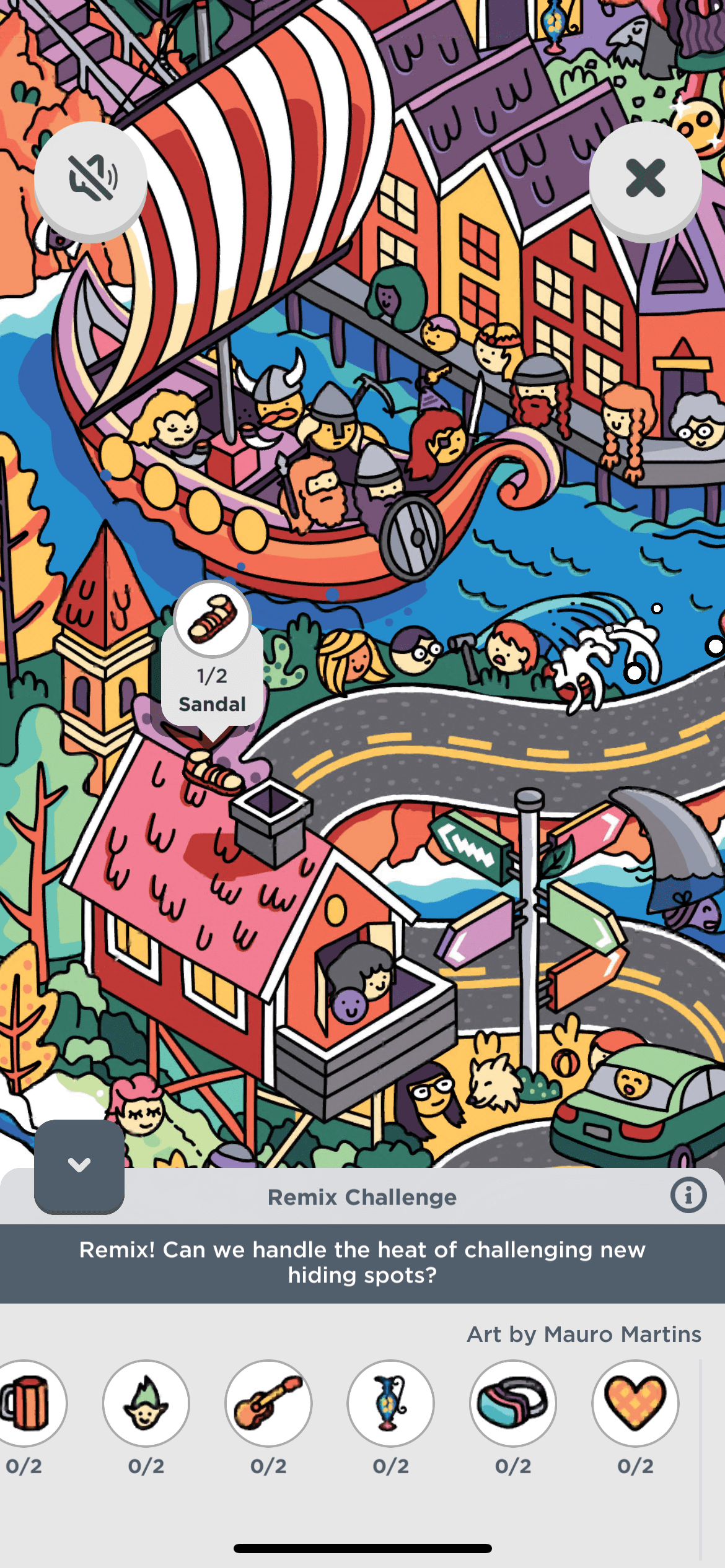The height and width of the screenshot is (1568, 725).
Task: Select the elf face item
Action: tap(146, 1402)
